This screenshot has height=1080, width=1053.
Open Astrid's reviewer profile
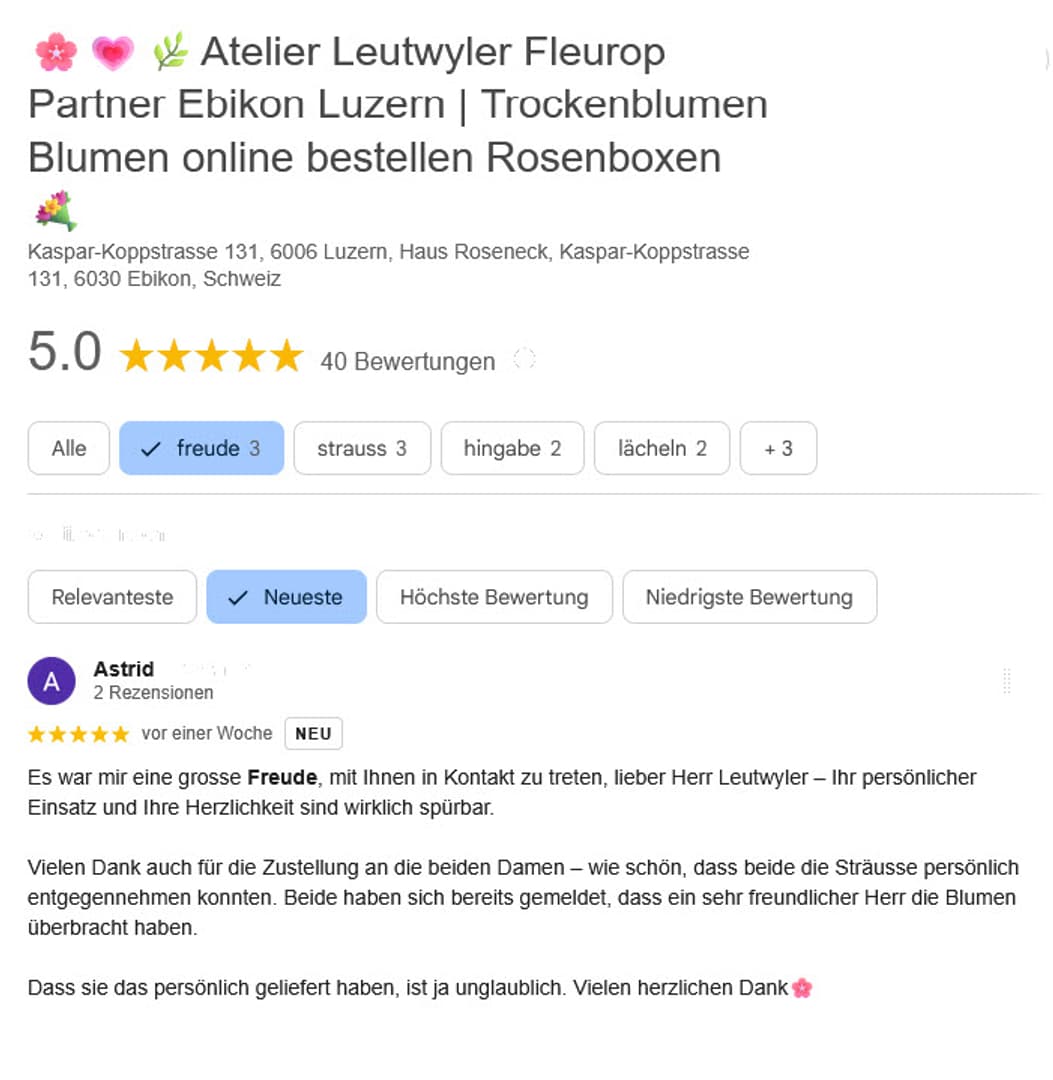(x=123, y=669)
